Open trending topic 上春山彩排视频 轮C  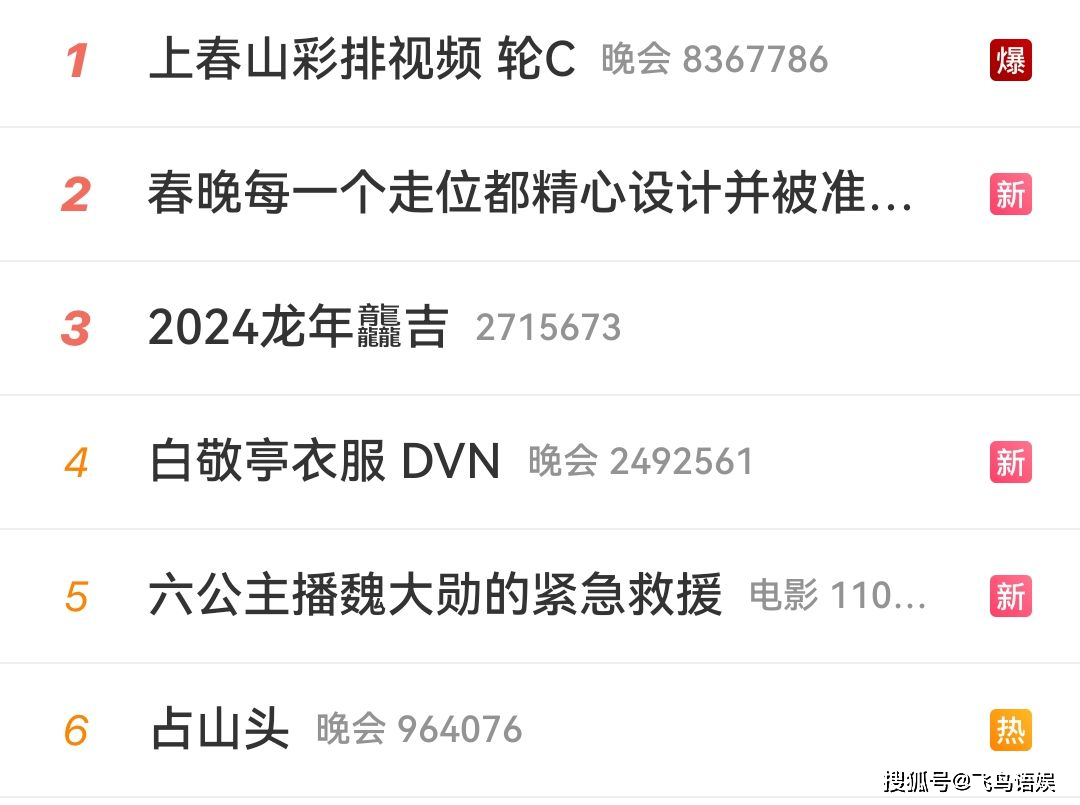tap(362, 61)
